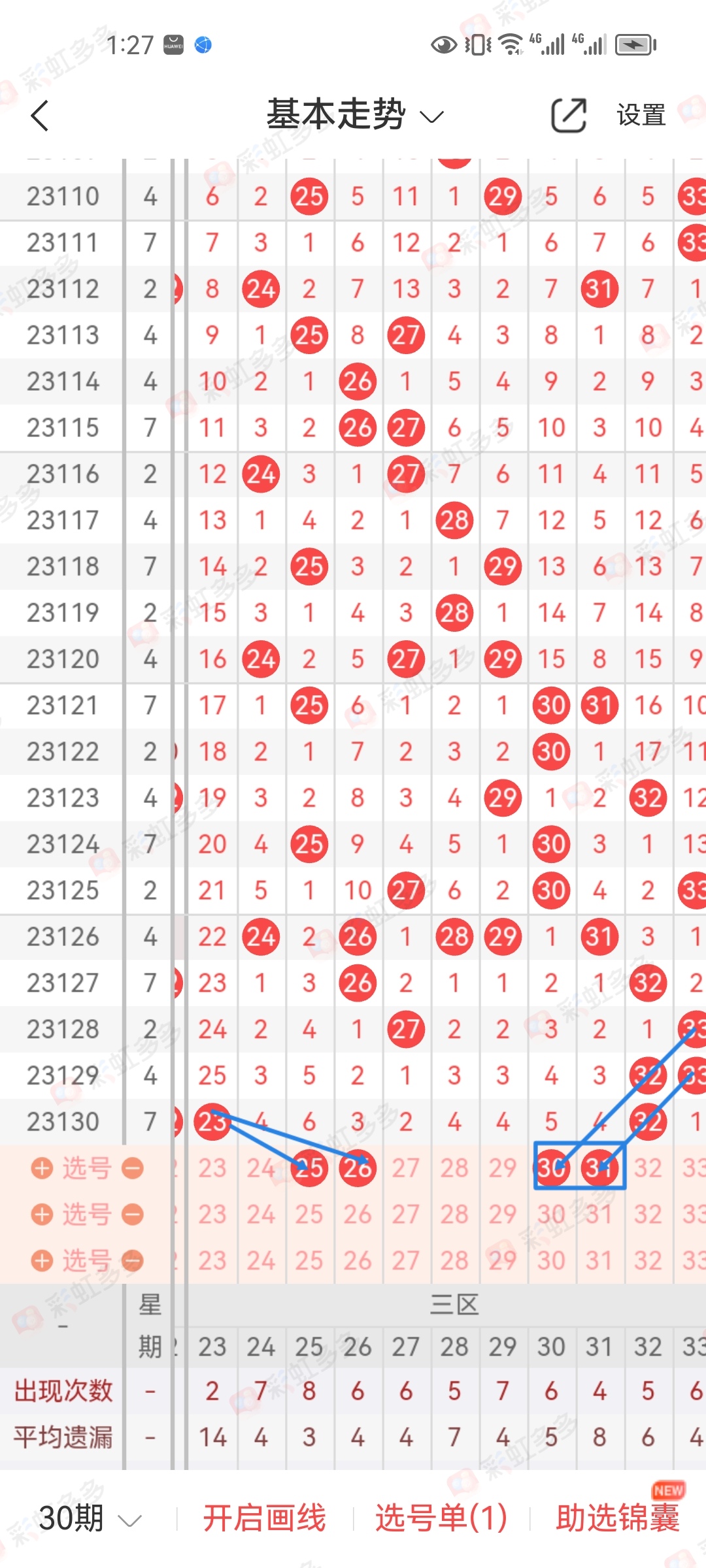Tap 开启画线 to enable line drawing

tap(264, 1518)
